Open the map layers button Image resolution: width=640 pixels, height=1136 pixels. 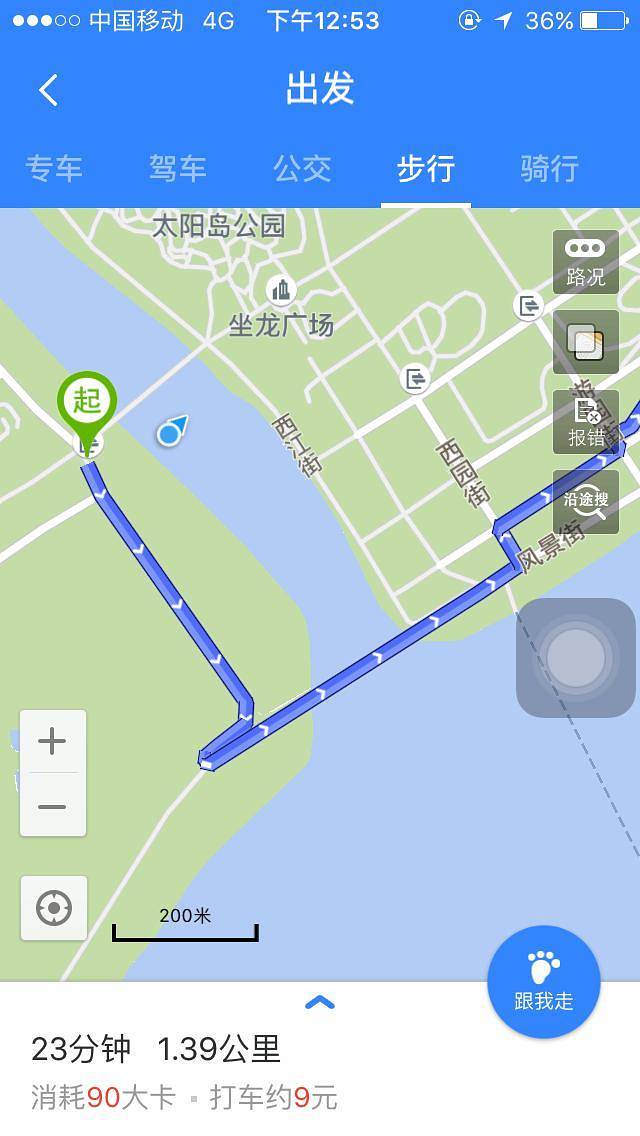pos(586,342)
